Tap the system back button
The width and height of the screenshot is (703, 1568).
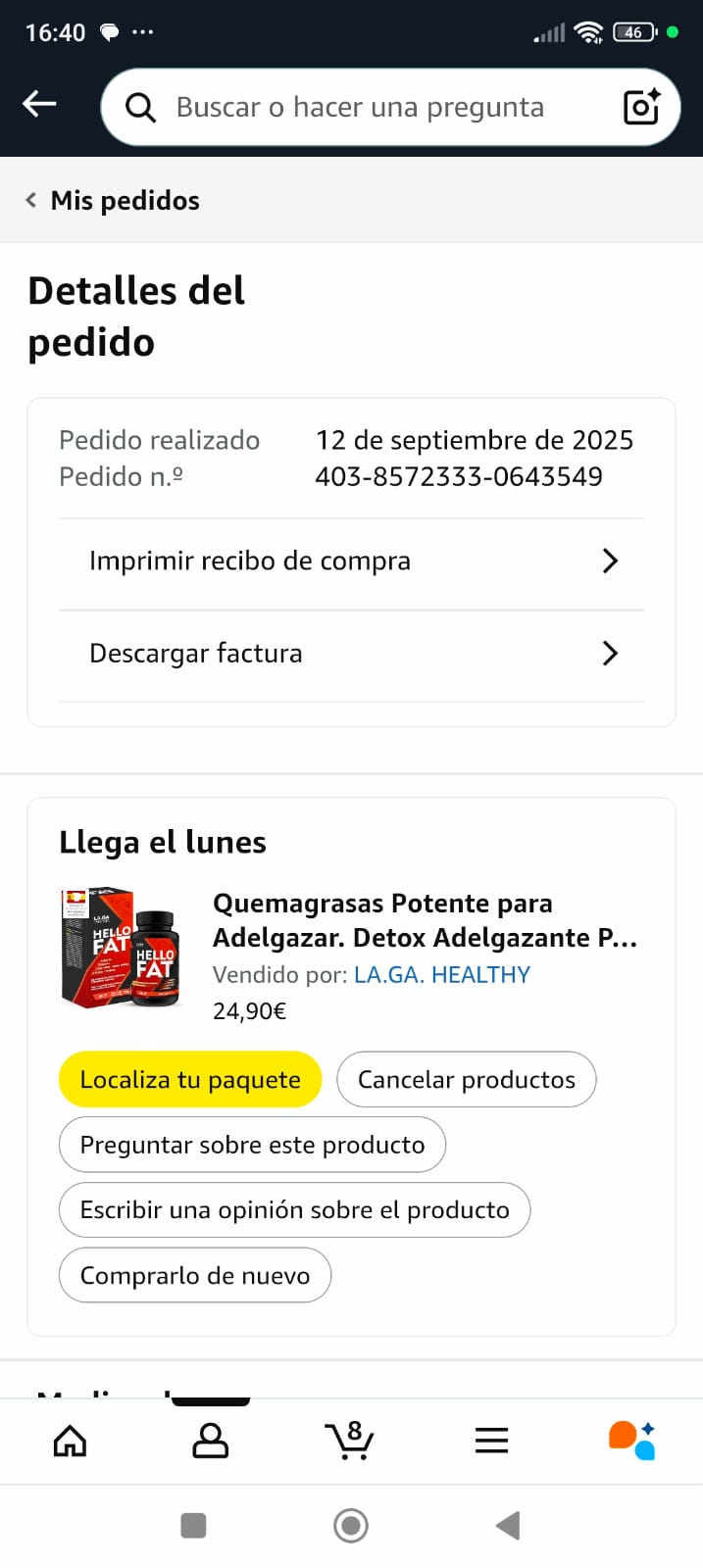tap(508, 1525)
